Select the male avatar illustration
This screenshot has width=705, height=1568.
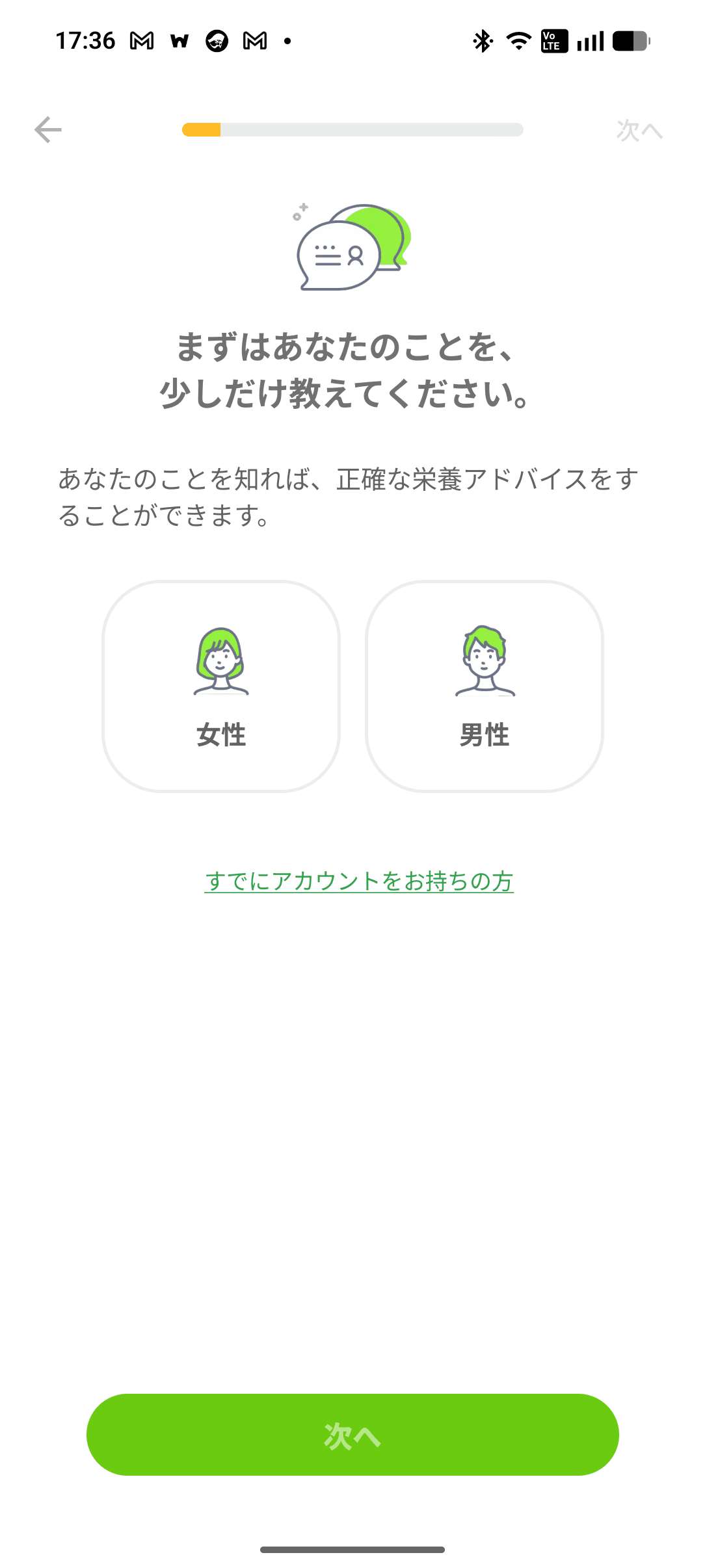(485, 660)
